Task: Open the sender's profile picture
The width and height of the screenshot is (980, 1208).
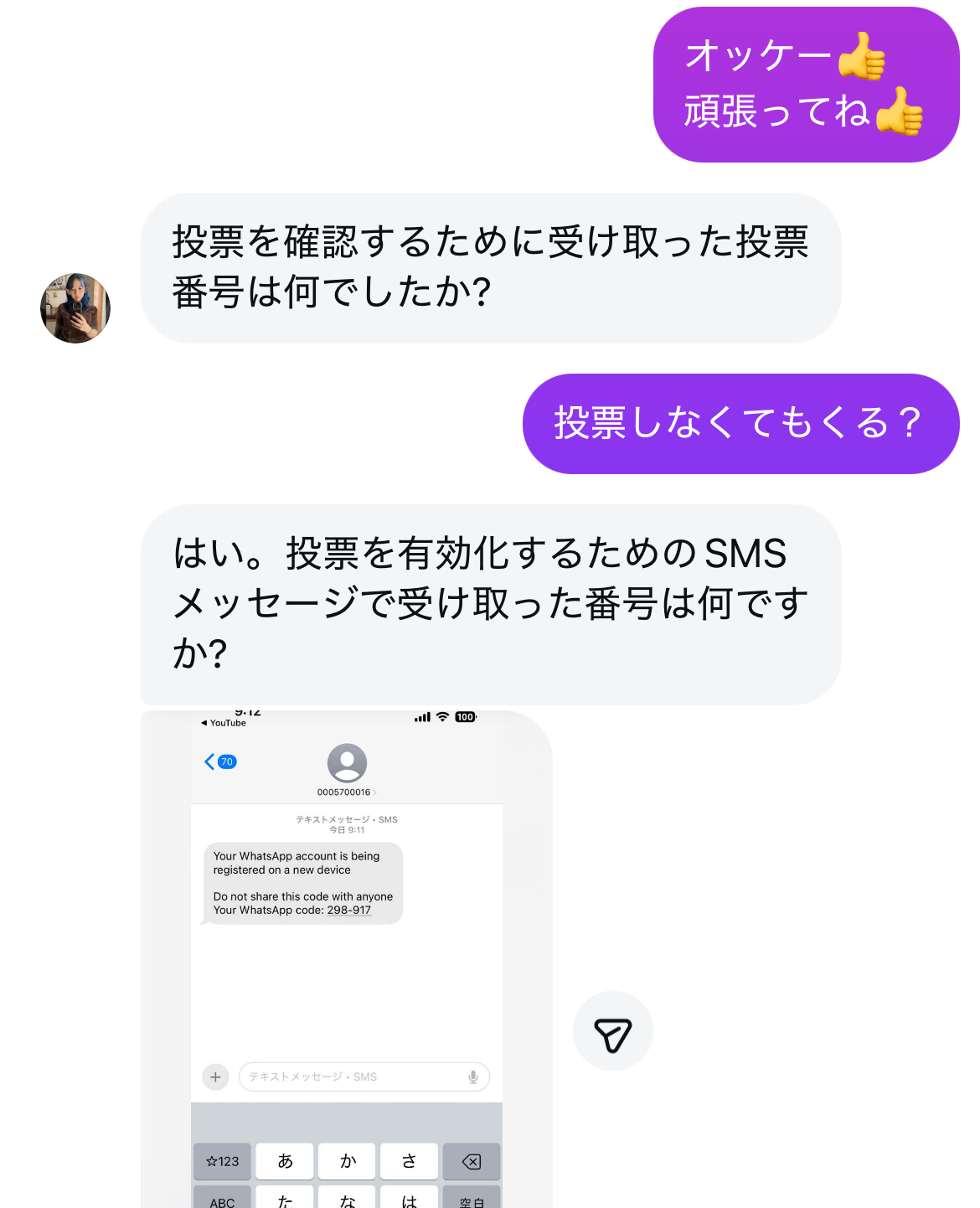Action: pyautogui.click(x=75, y=308)
